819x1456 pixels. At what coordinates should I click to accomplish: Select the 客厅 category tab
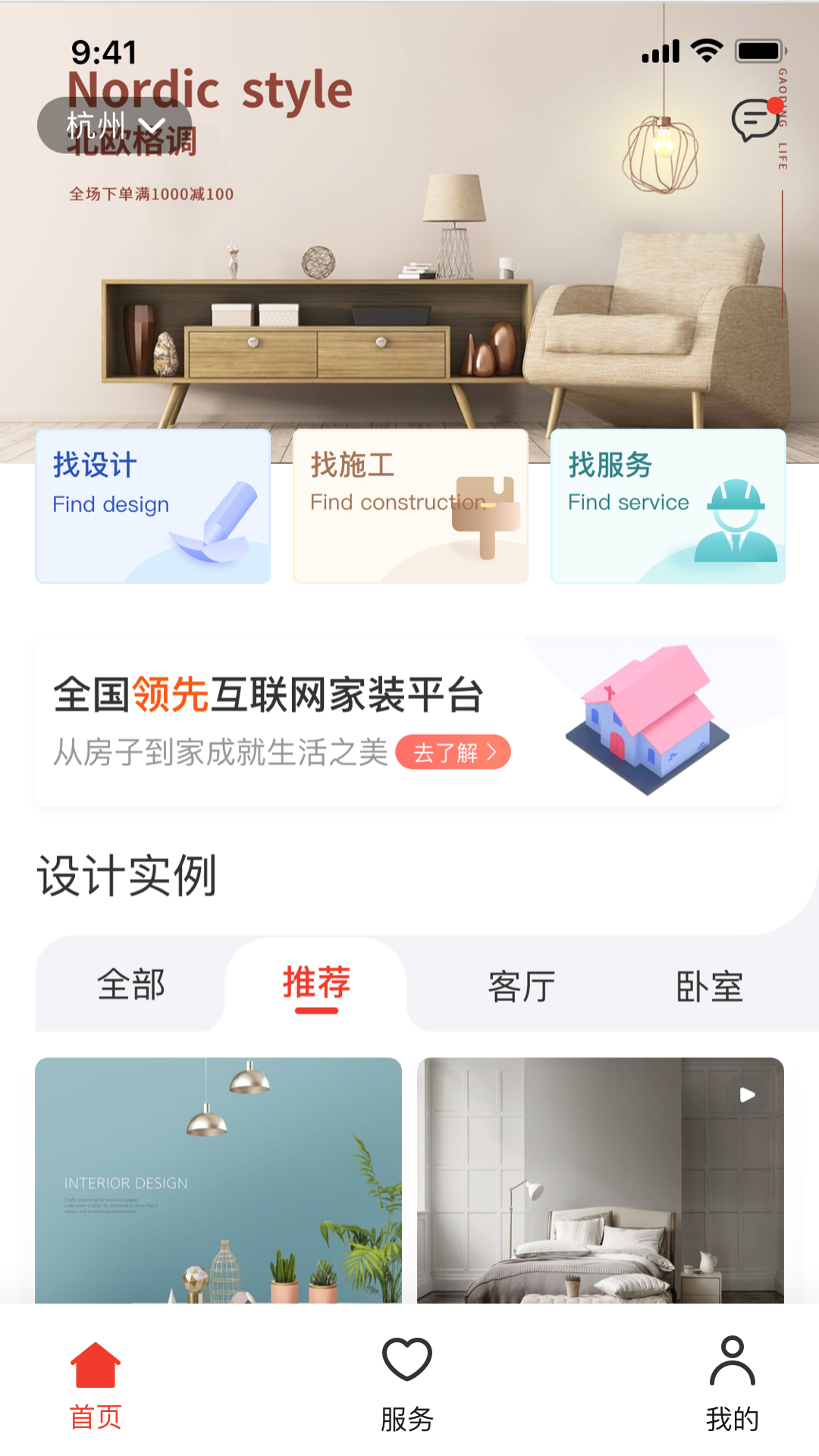[x=523, y=986]
